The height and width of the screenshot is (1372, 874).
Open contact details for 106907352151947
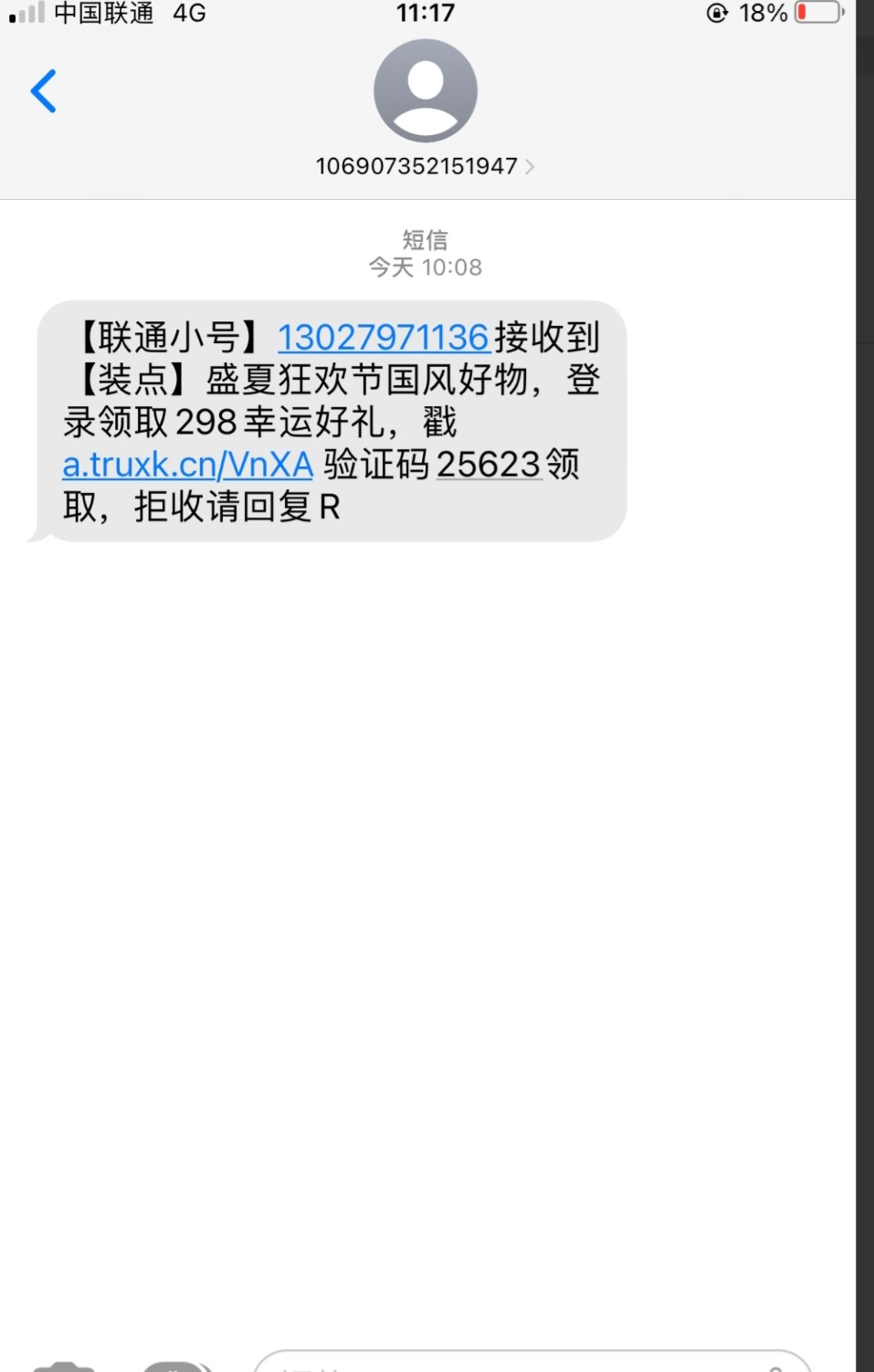(425, 166)
